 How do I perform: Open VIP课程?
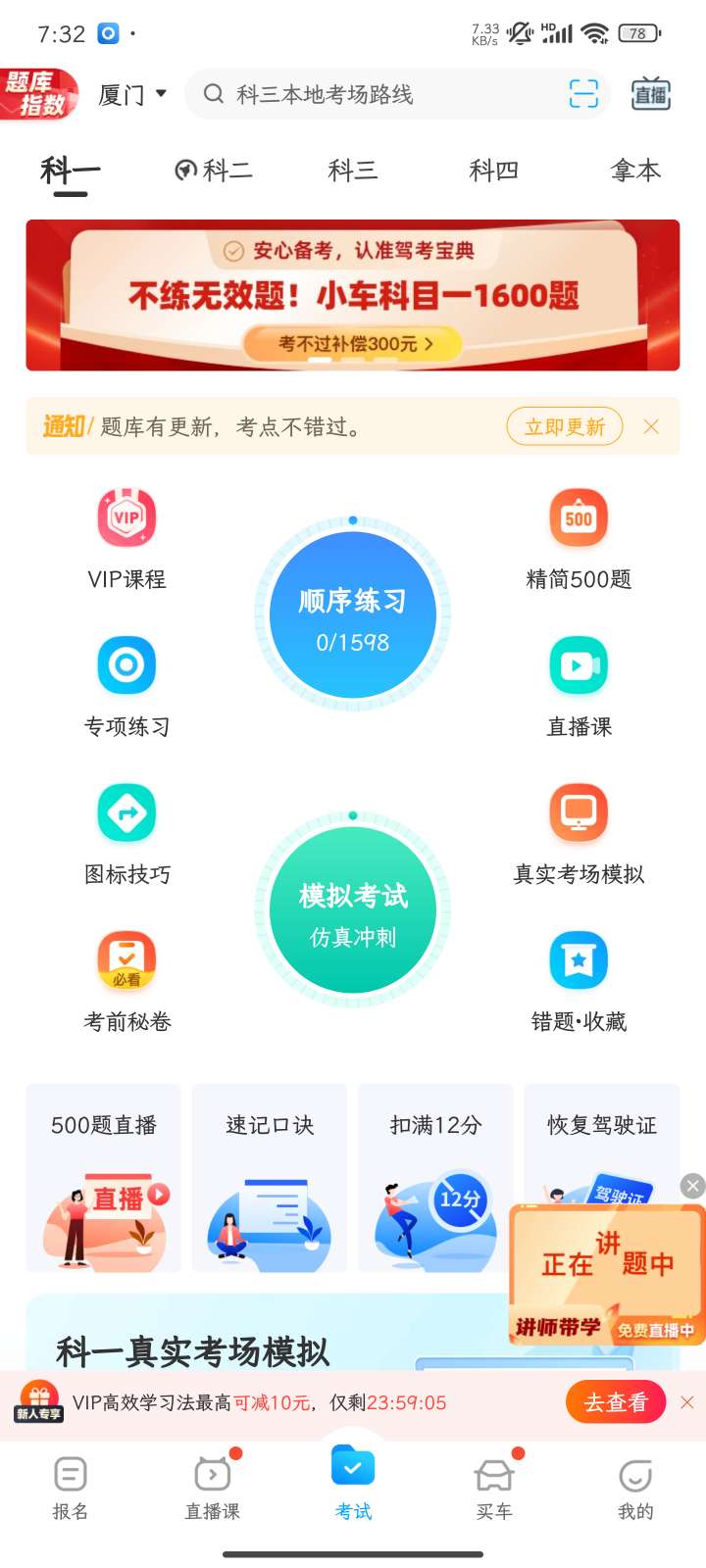coord(126,538)
